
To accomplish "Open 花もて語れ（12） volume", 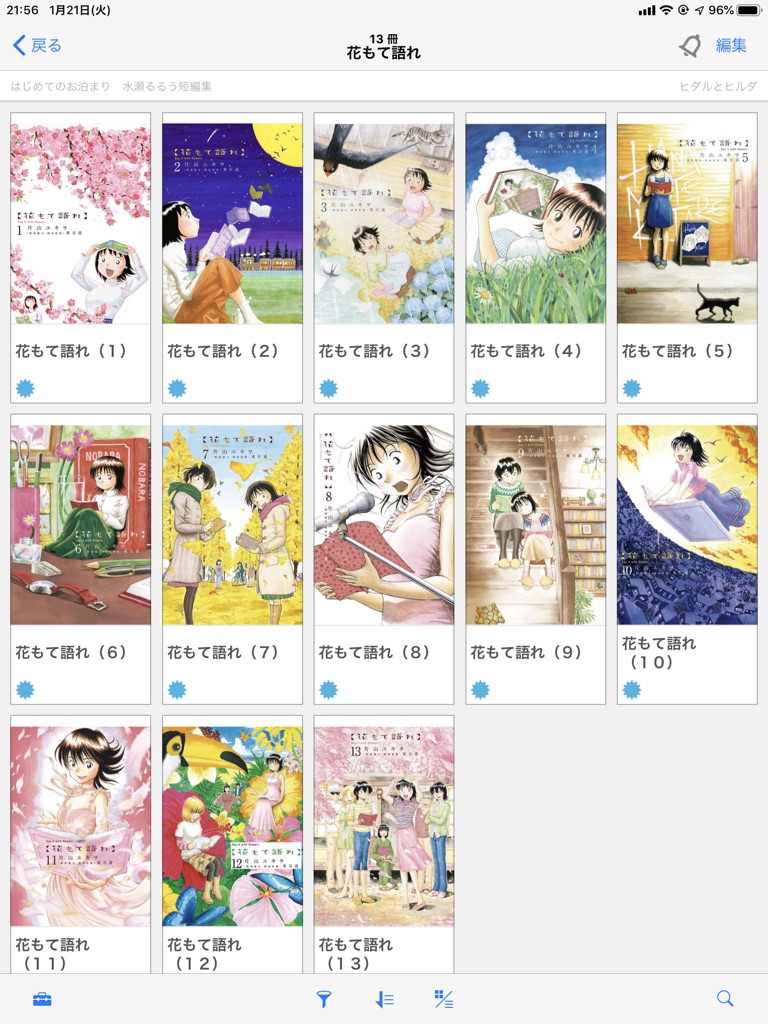I will click(232, 826).
